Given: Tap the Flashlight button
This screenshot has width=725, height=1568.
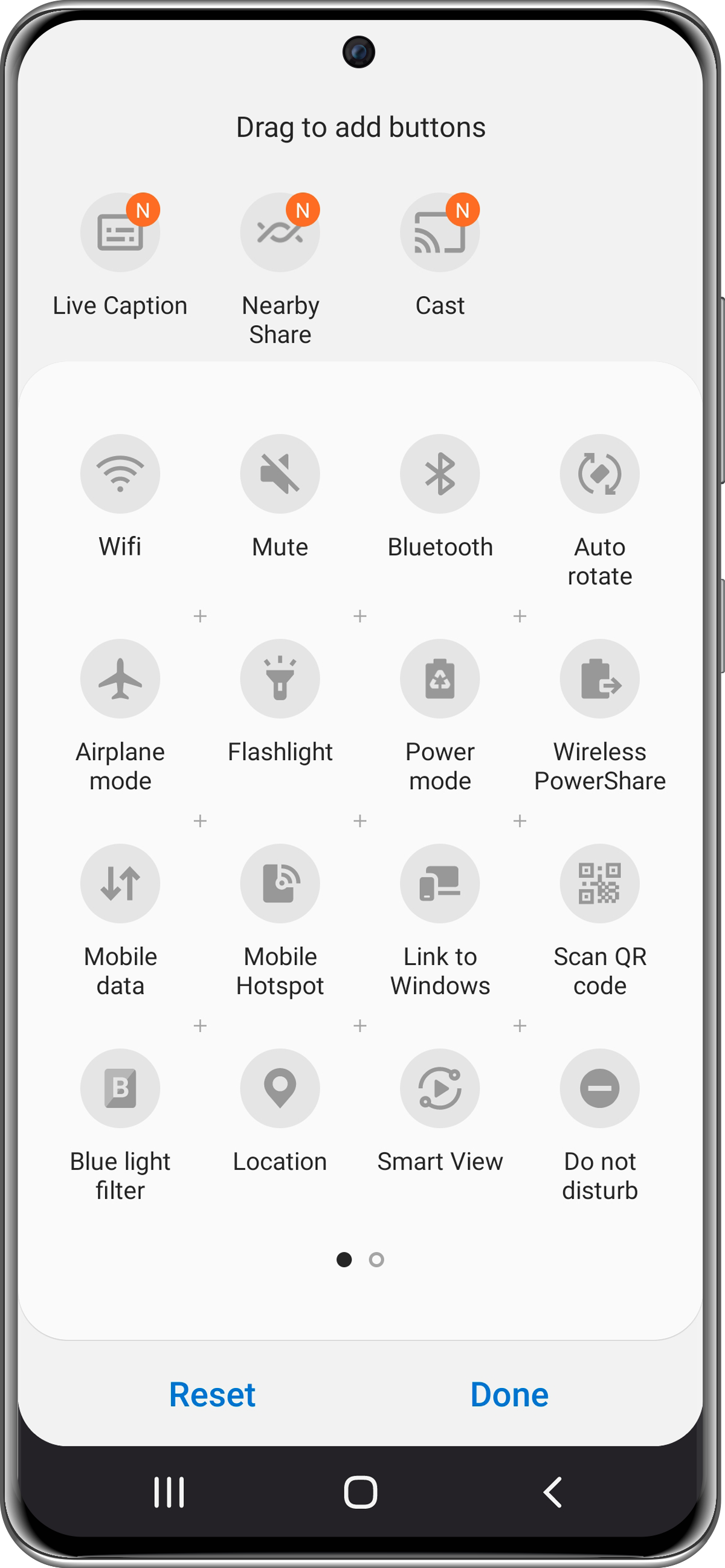Looking at the screenshot, I should pos(280,679).
